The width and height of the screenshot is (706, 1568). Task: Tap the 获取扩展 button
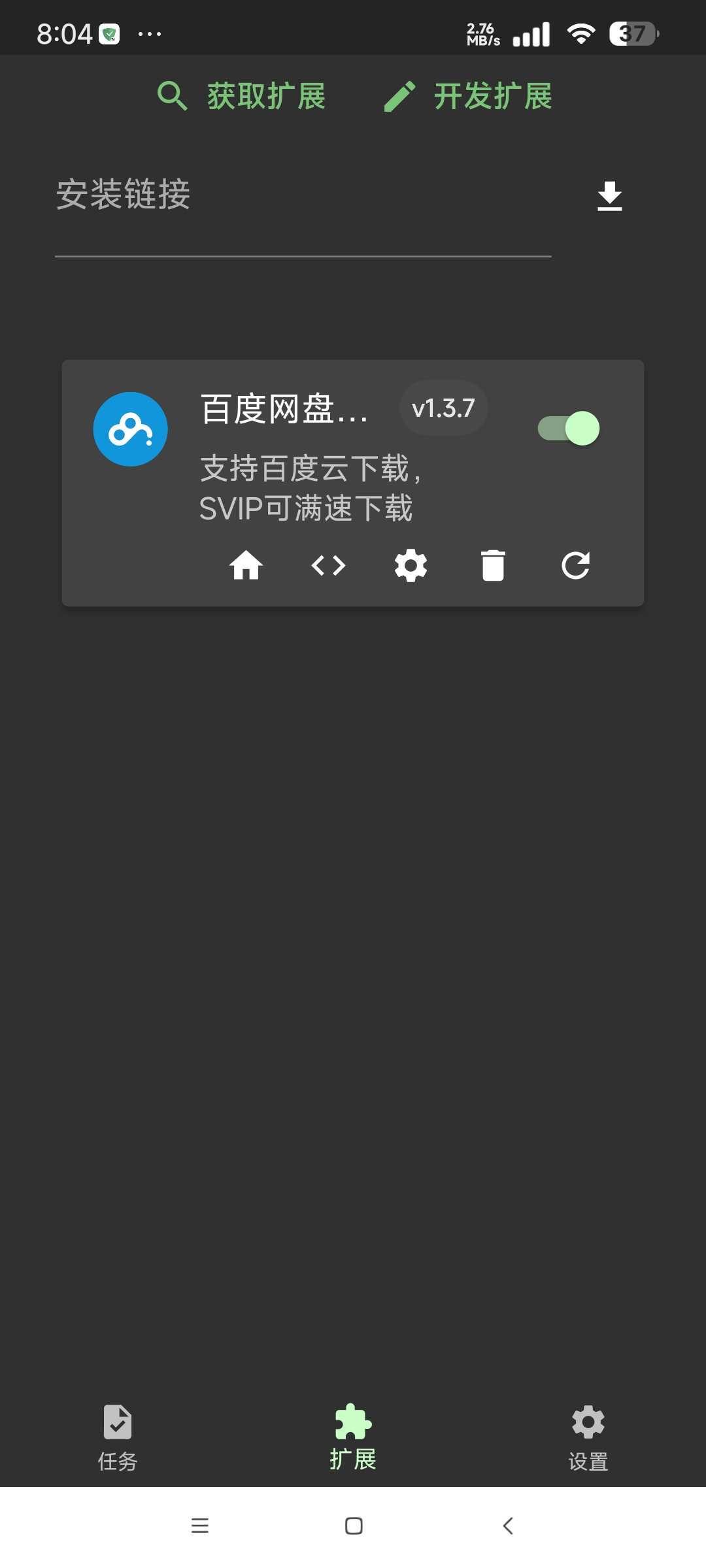pos(242,97)
